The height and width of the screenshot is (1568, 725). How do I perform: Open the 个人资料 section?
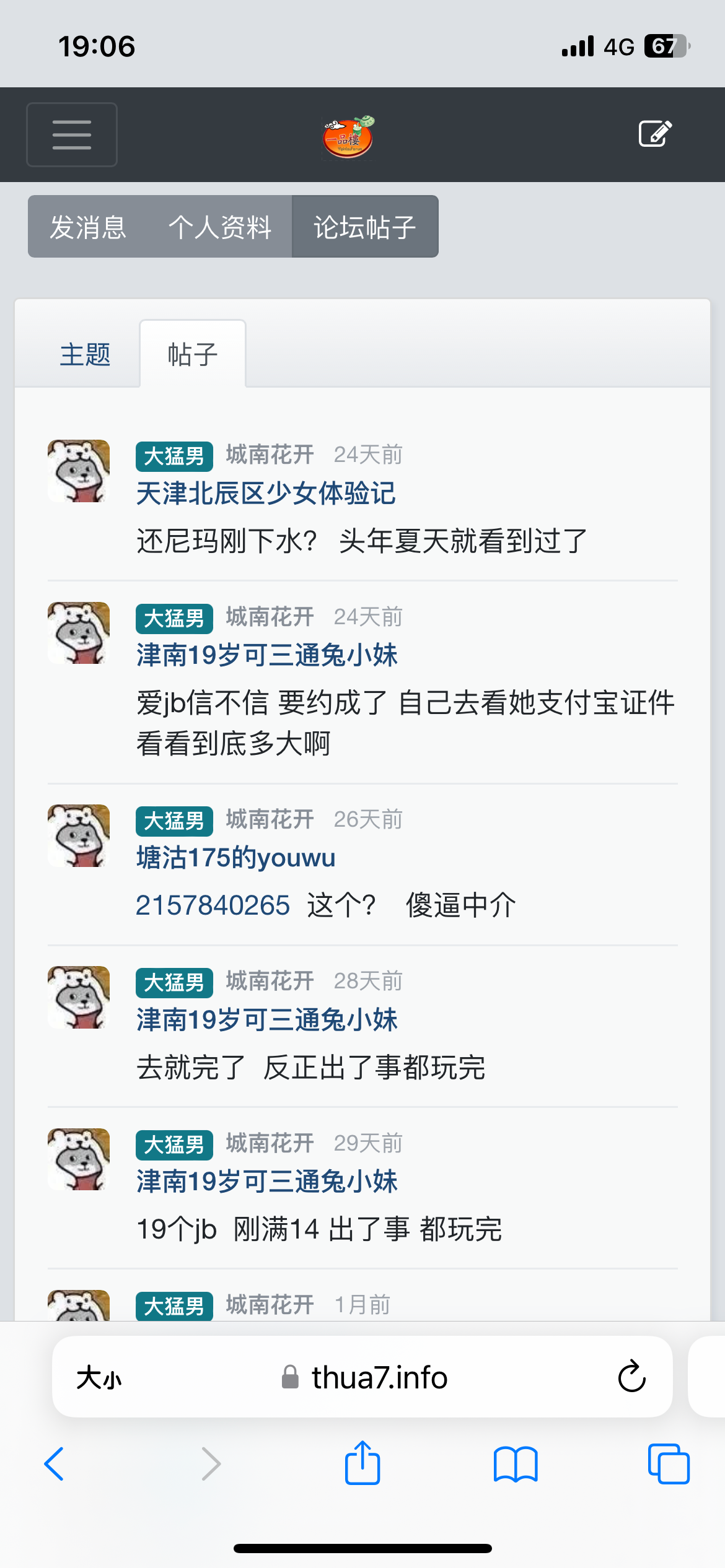point(220,227)
